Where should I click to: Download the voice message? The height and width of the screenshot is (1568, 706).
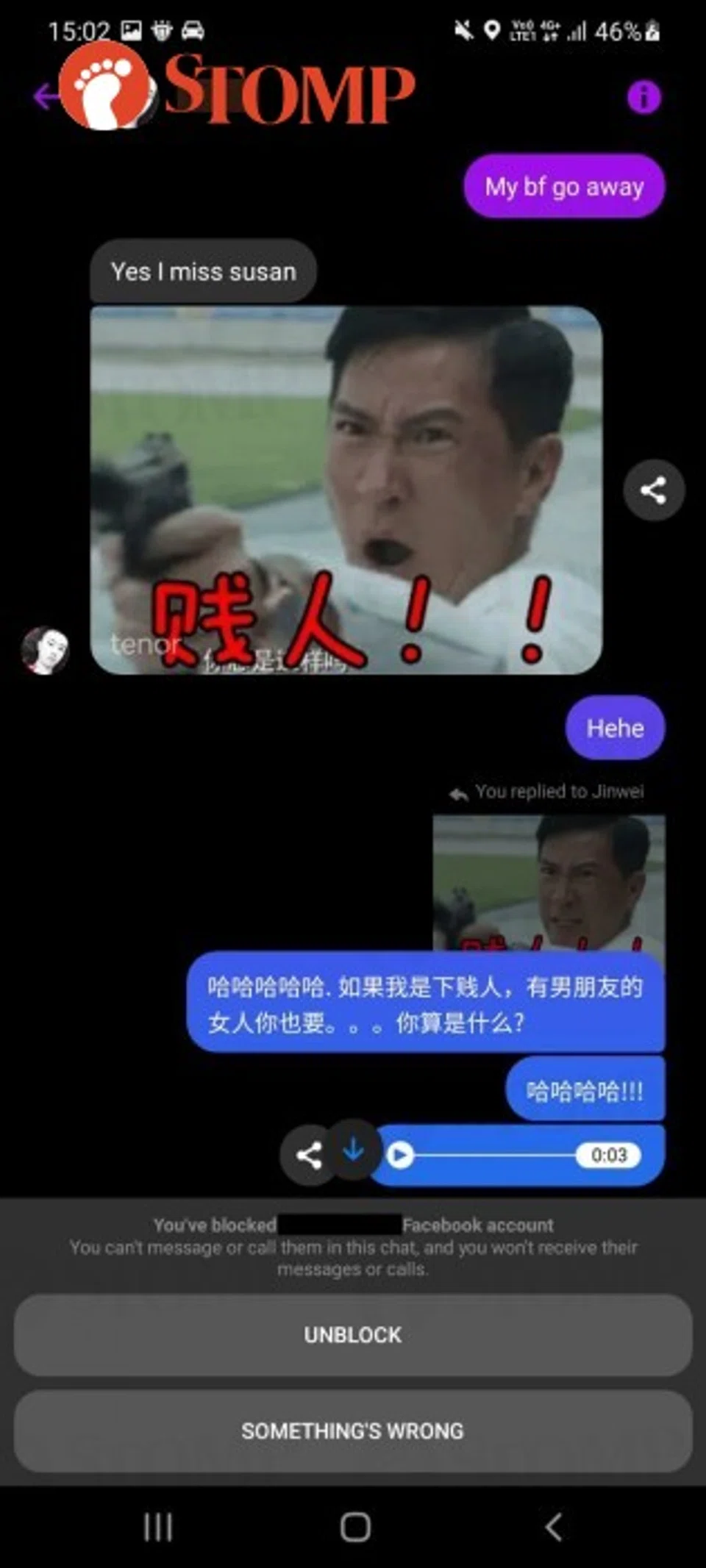pyautogui.click(x=354, y=1149)
